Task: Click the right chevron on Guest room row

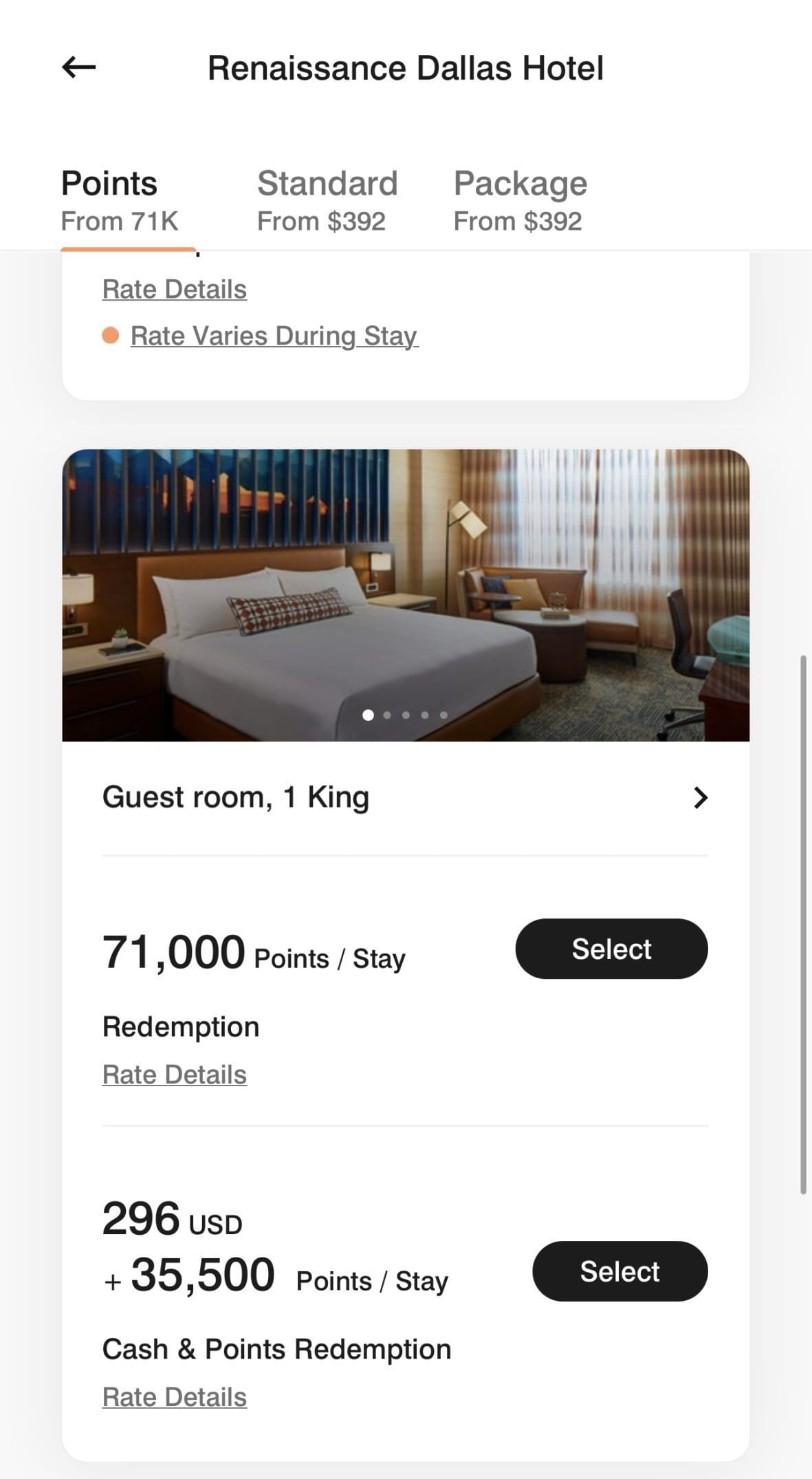Action: coord(701,797)
